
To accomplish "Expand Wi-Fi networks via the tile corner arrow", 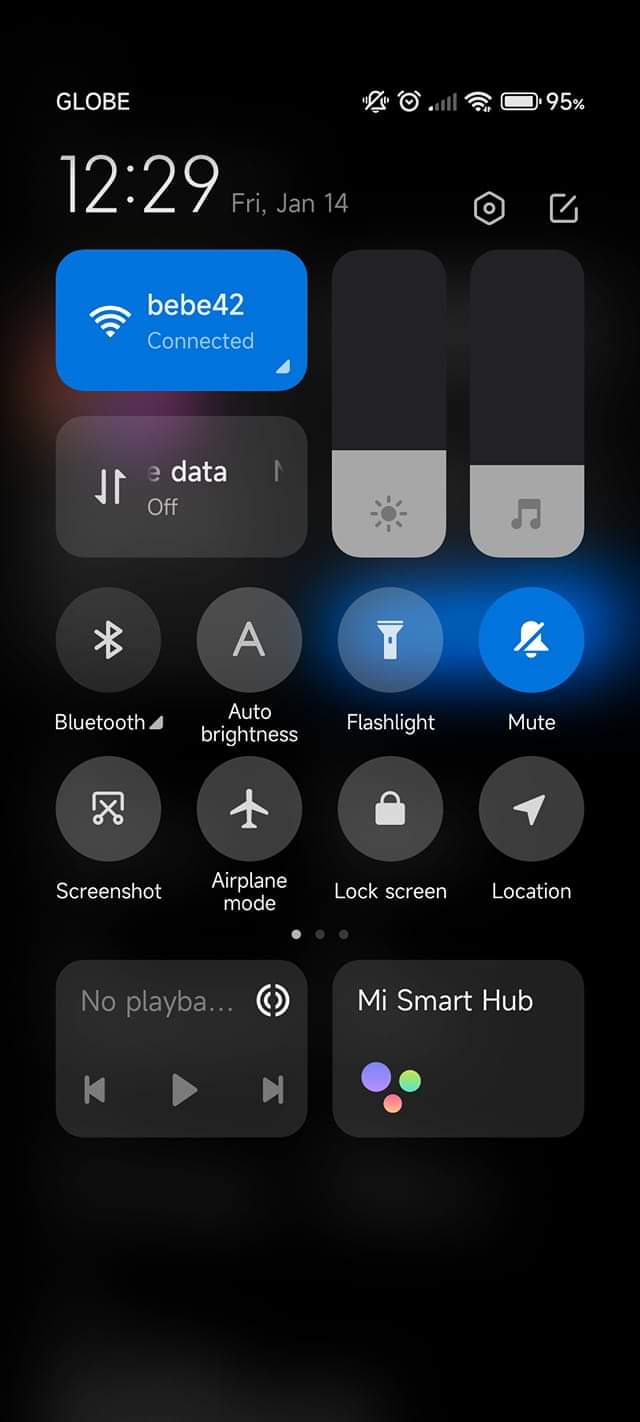I will coord(283,367).
